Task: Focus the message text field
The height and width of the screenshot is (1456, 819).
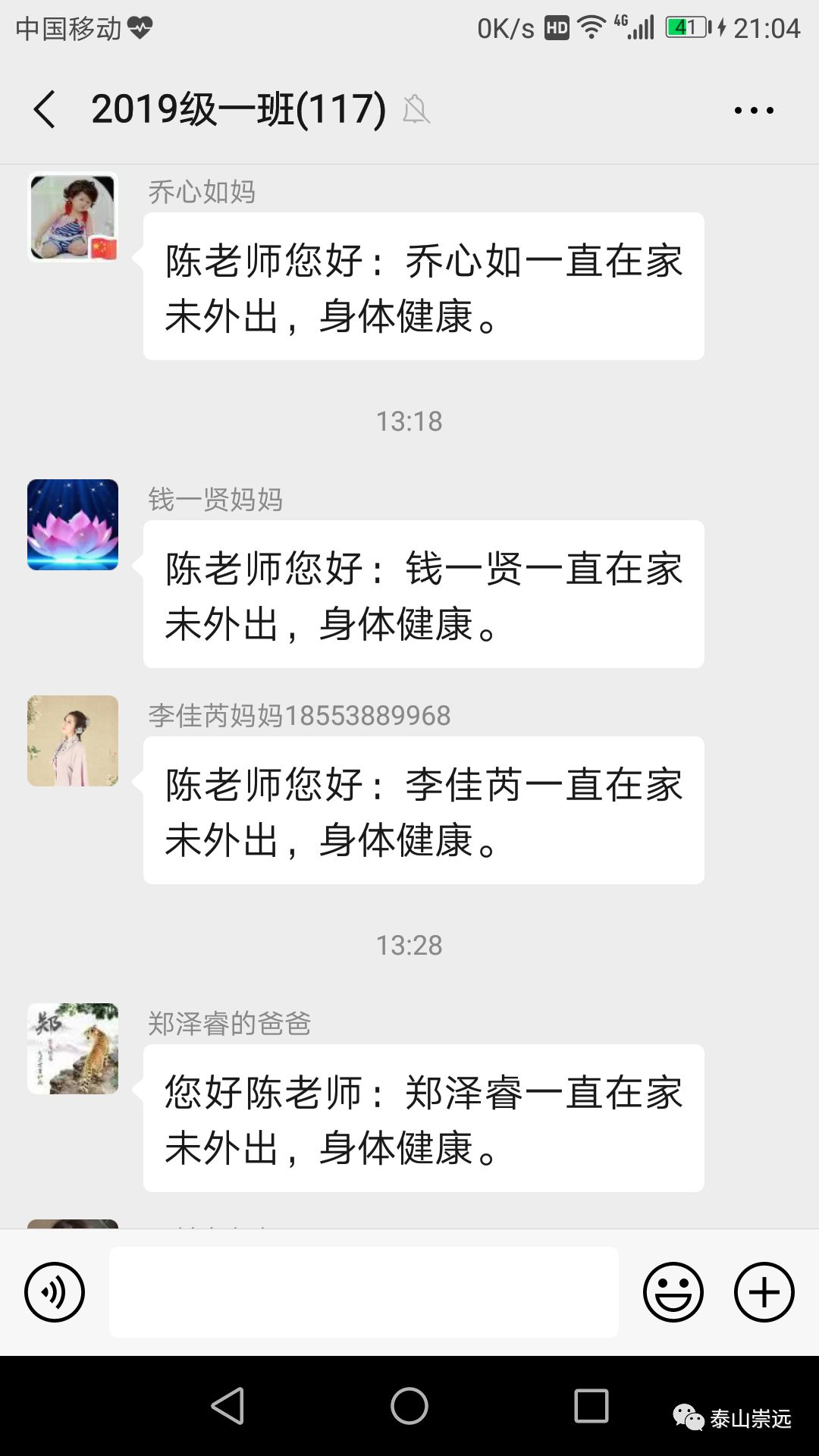Action: pyautogui.click(x=364, y=1292)
